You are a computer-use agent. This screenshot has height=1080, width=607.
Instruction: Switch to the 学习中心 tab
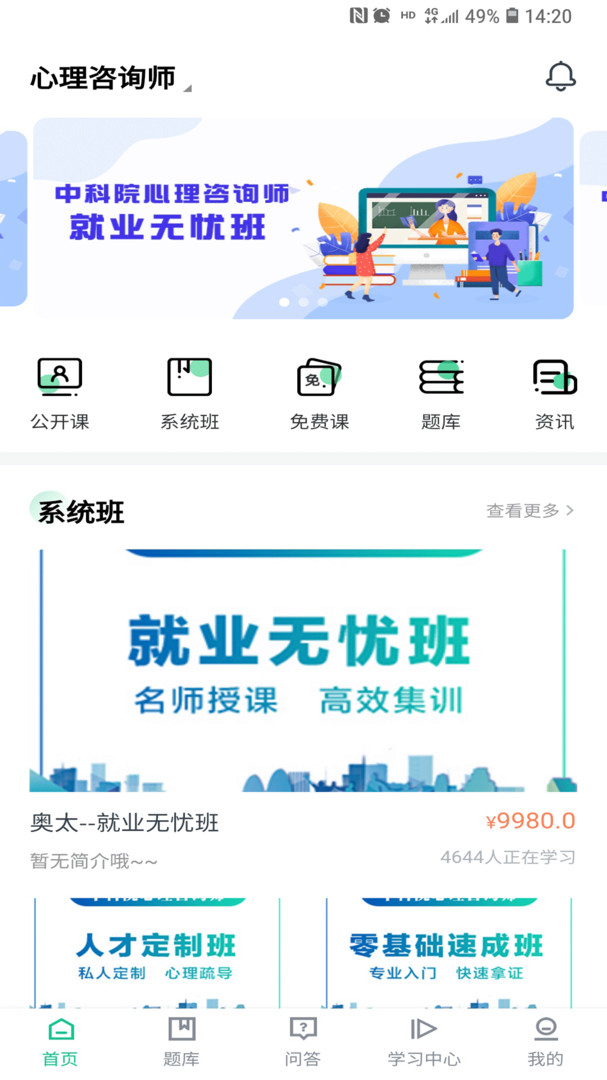point(424,1043)
